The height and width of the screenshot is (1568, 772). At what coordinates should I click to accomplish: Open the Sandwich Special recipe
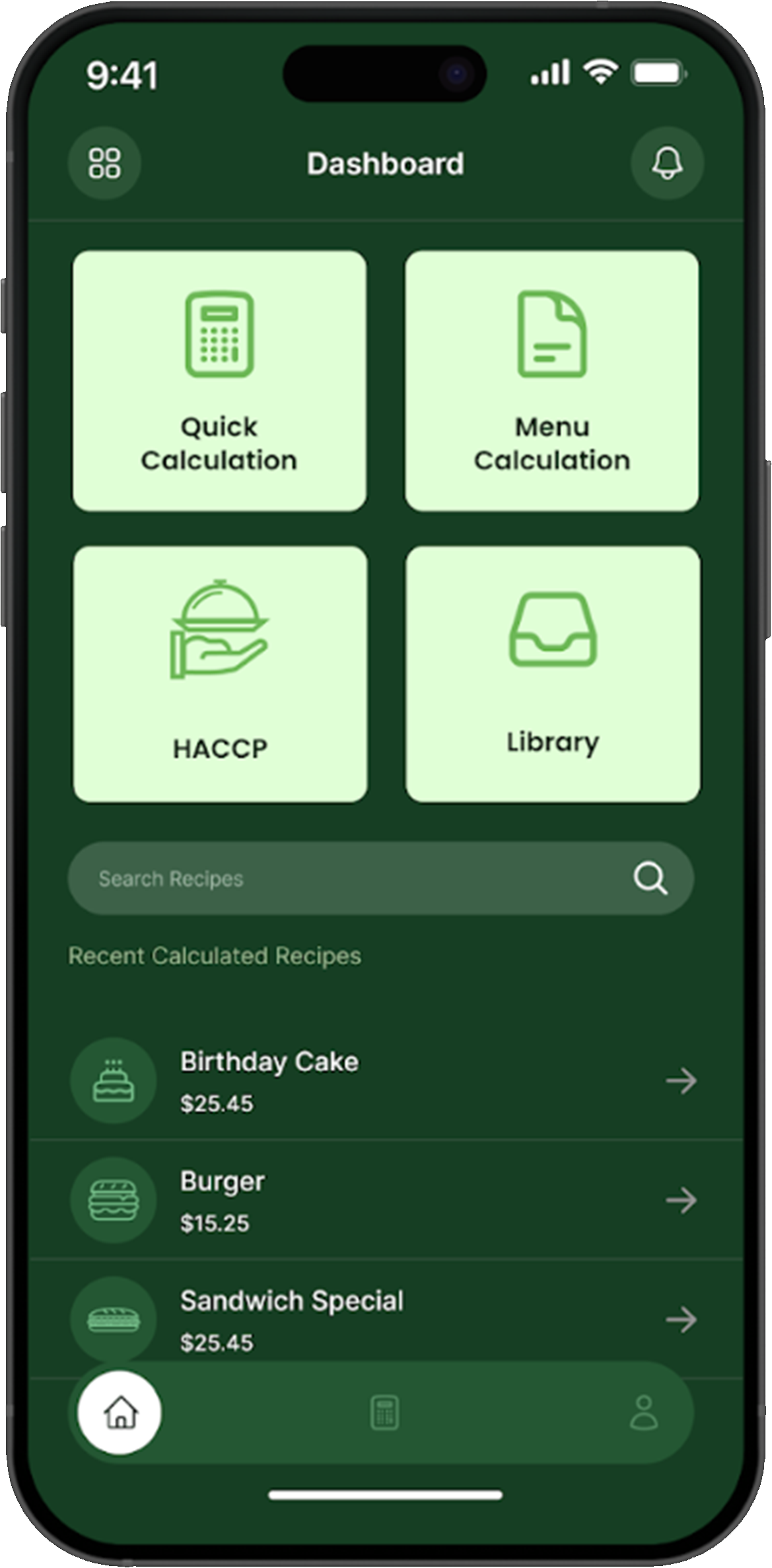point(383,1319)
